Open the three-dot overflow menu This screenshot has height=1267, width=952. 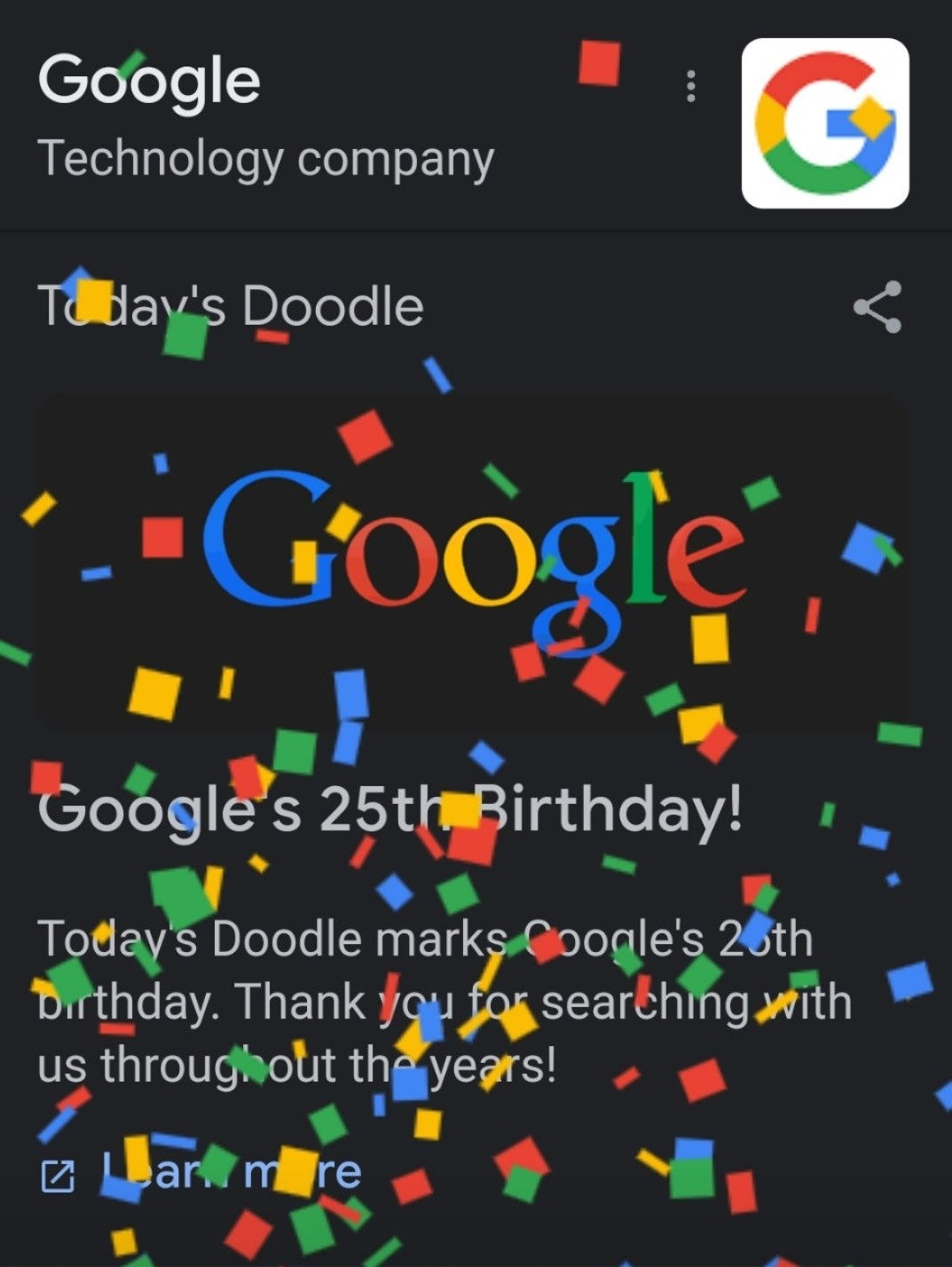691,87
